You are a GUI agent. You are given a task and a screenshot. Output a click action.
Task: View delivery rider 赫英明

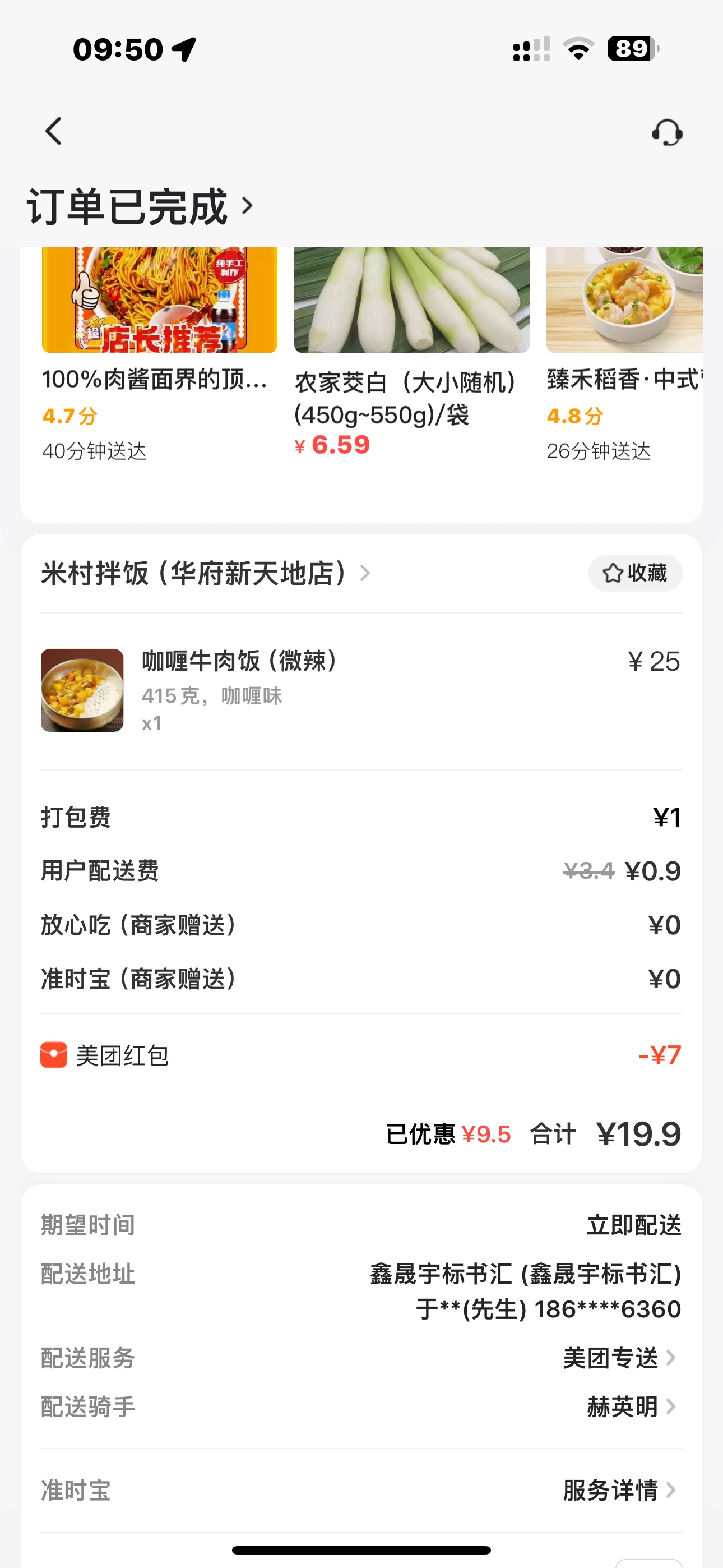click(631, 1406)
